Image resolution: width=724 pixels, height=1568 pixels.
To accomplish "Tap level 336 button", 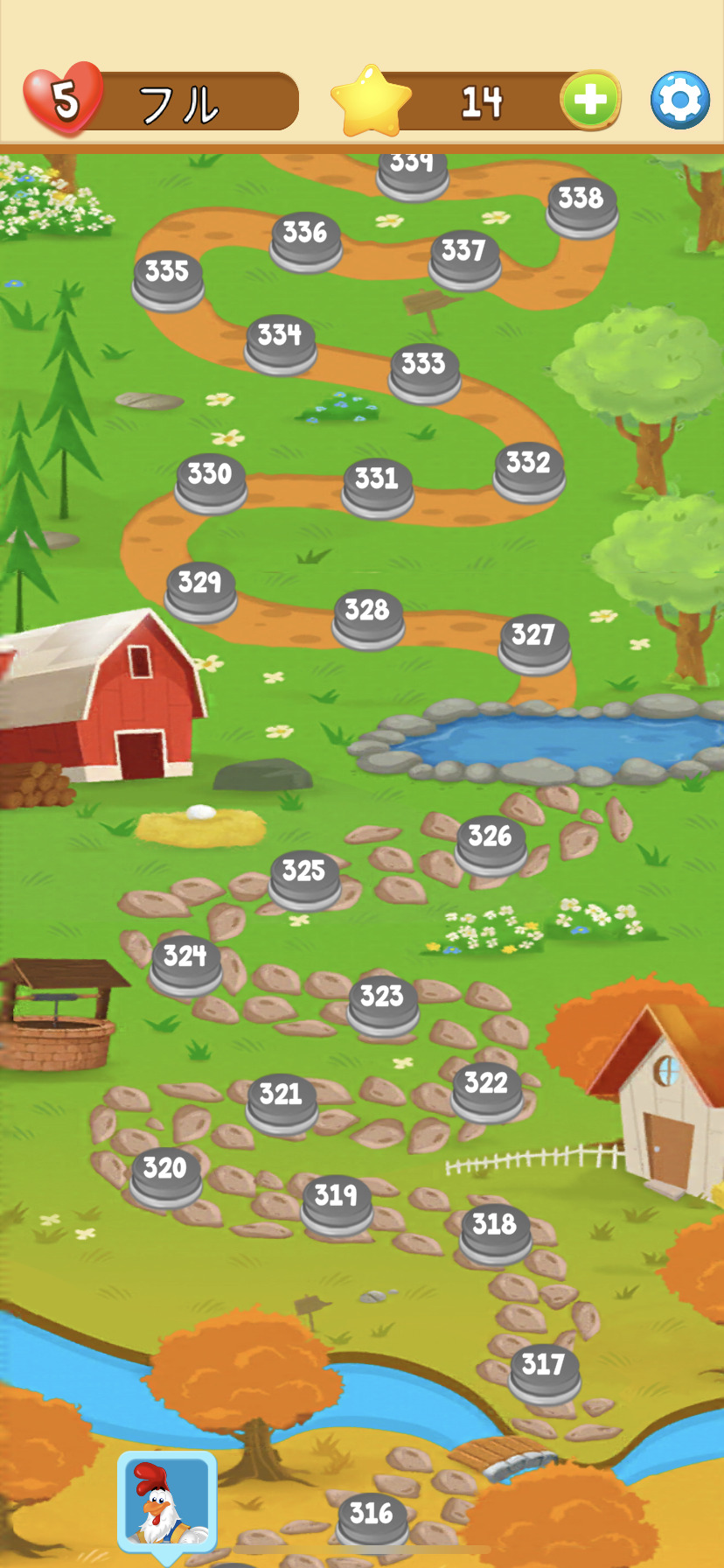I will [305, 237].
